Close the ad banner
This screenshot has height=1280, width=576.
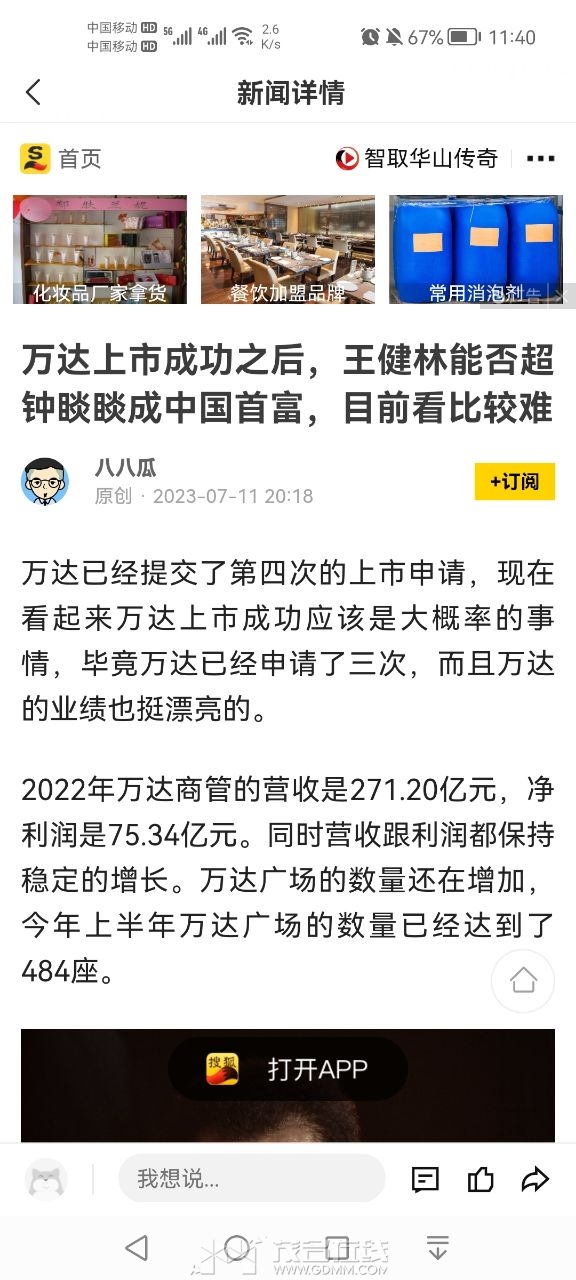[564, 295]
